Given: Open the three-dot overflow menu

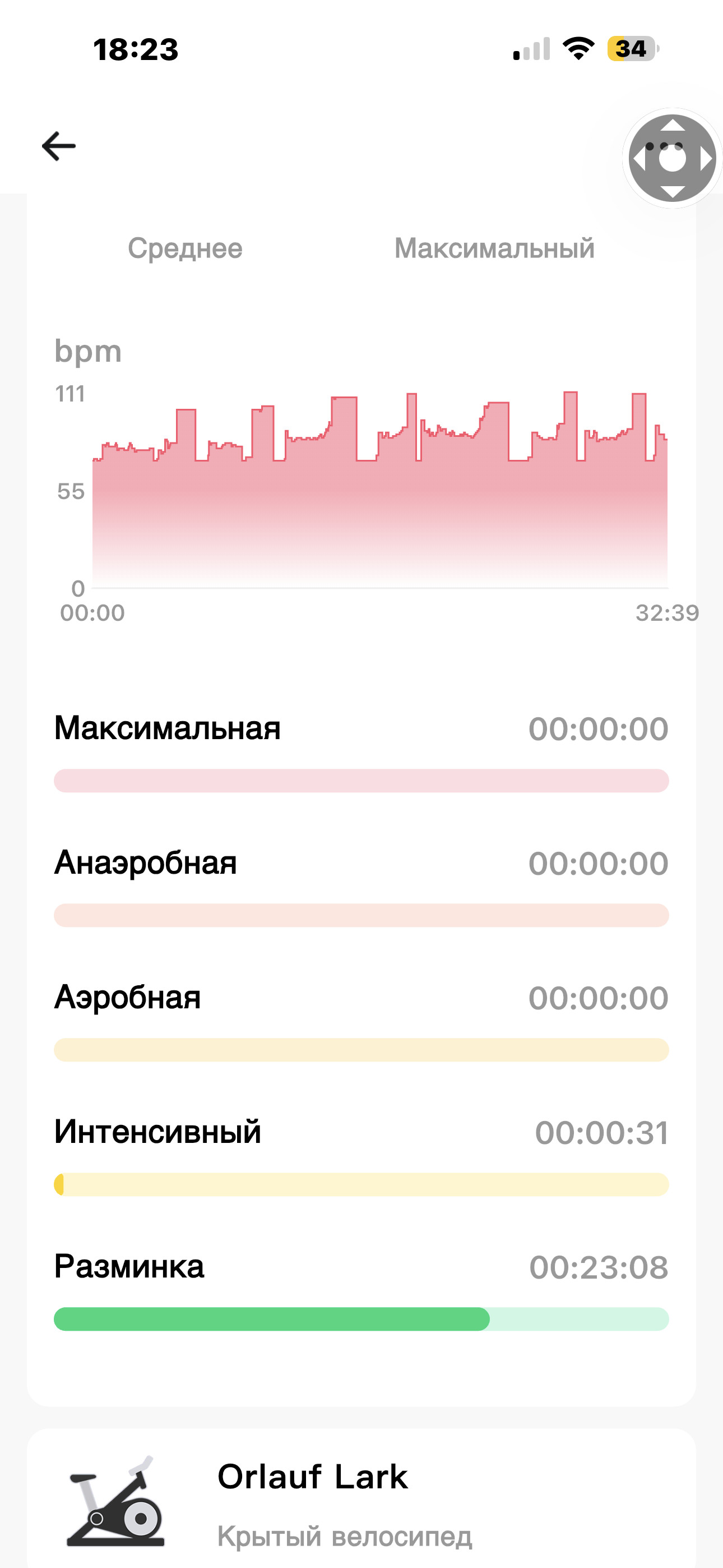Looking at the screenshot, I should tap(664, 146).
